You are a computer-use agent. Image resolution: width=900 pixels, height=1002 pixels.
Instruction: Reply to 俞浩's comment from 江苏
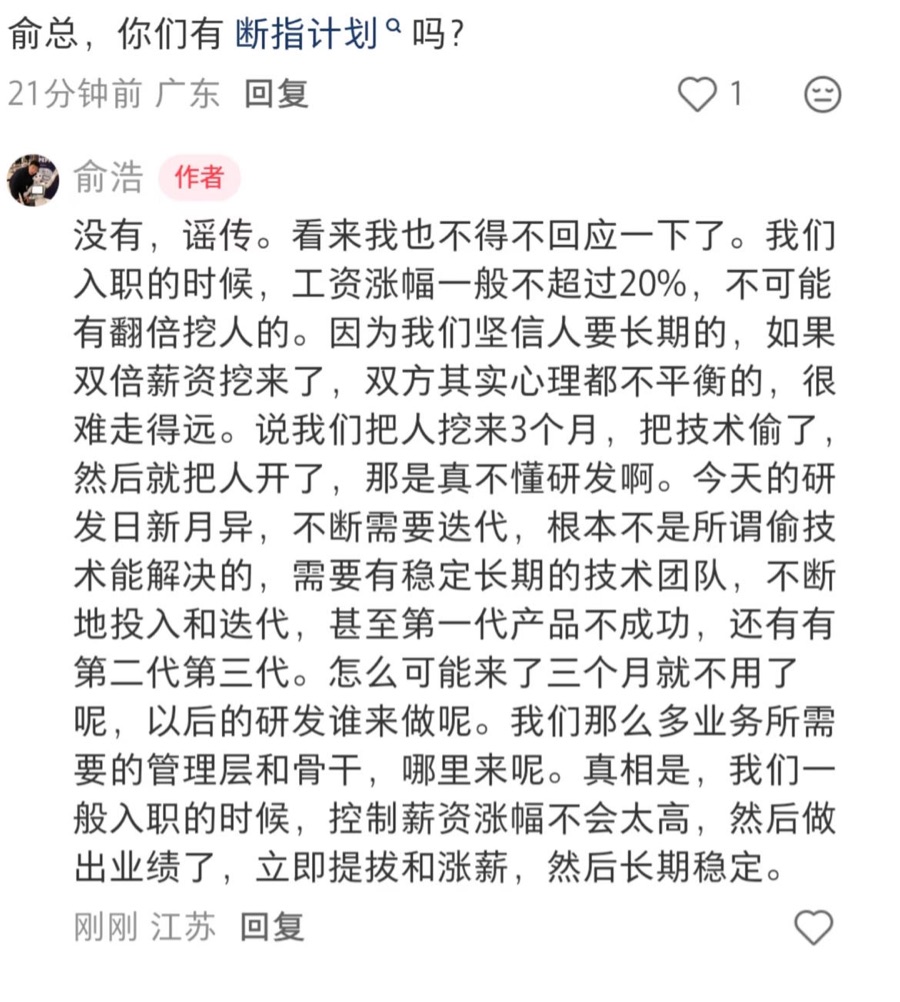[x=272, y=926]
